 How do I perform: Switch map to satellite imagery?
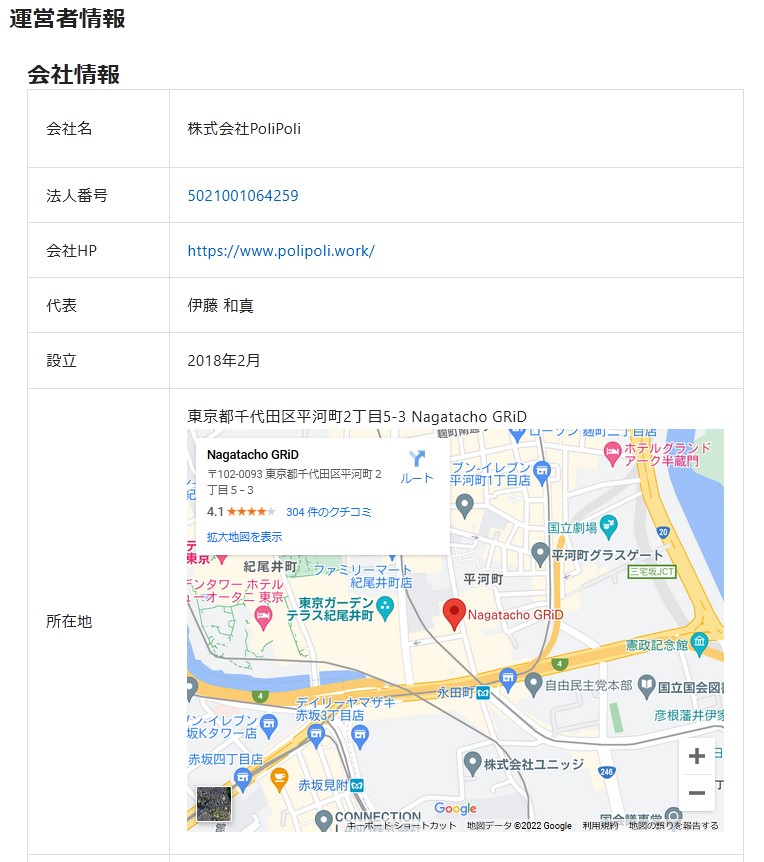point(213,803)
